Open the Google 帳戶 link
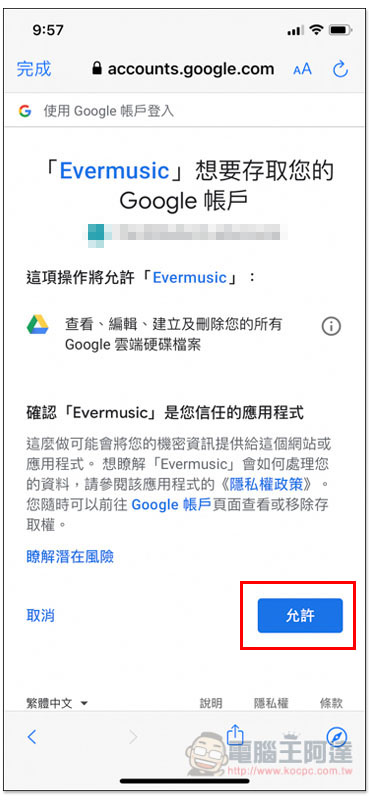 [x=171, y=505]
